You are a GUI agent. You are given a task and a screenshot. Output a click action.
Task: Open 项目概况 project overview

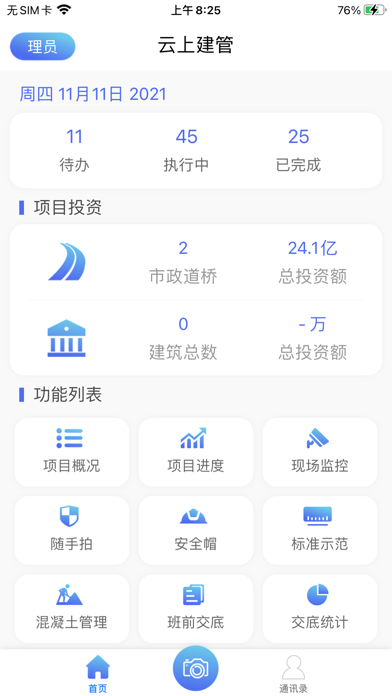tap(72, 452)
